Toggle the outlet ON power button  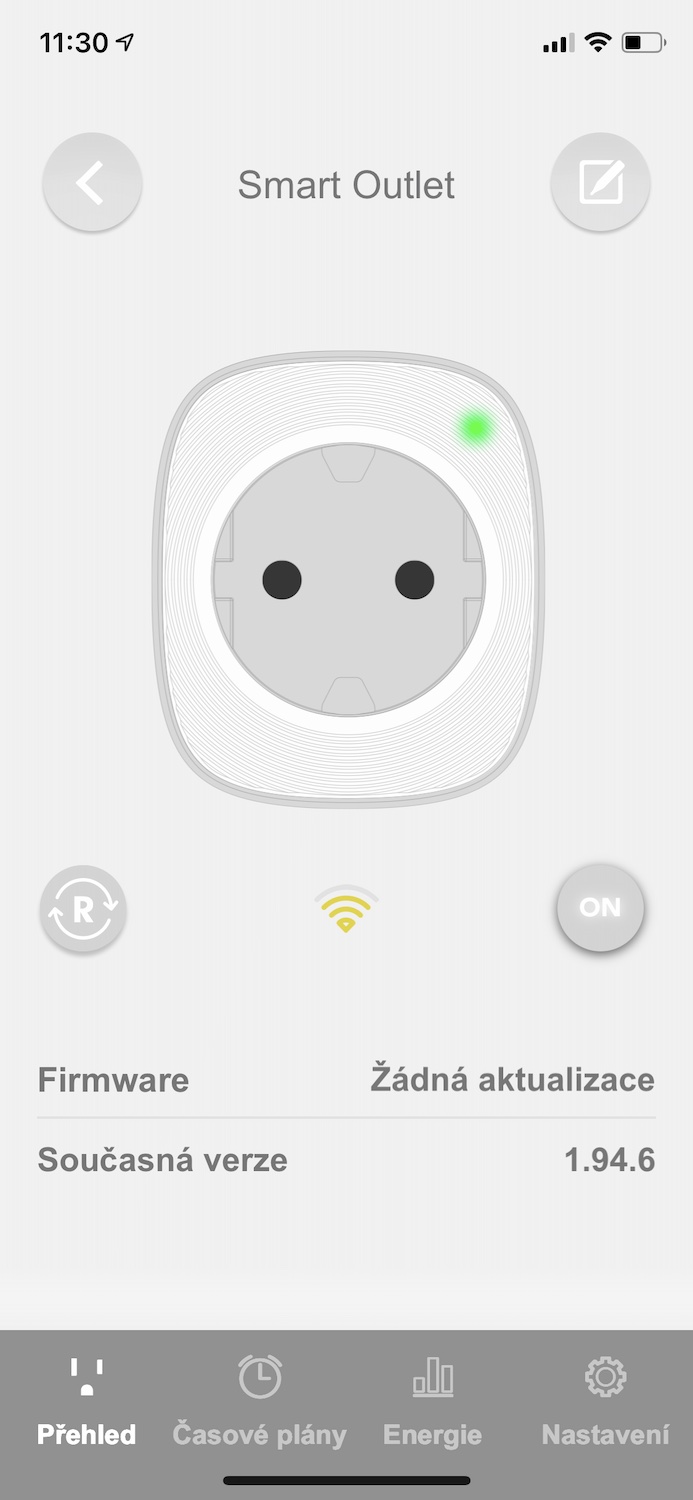click(600, 908)
